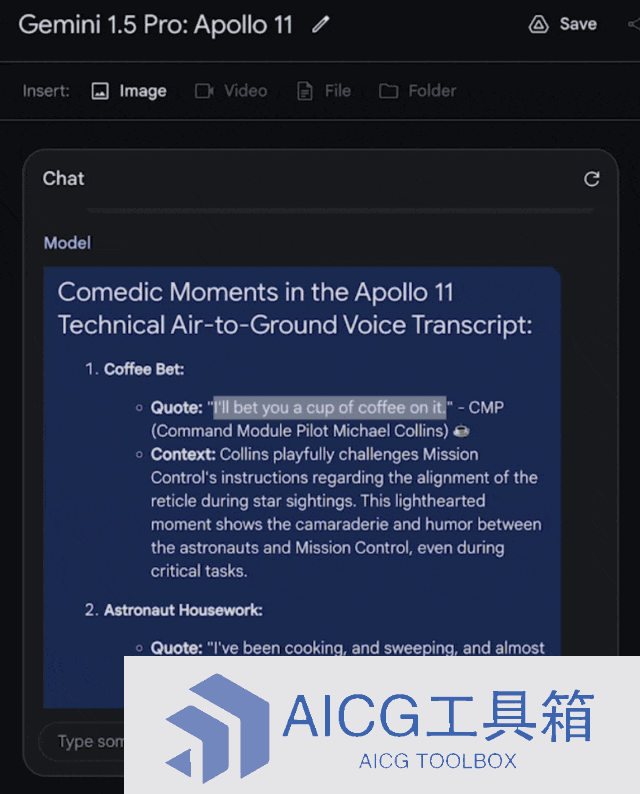Viewport: 640px width, 794px height.
Task: Reset the chat with refresh icon
Action: [591, 179]
